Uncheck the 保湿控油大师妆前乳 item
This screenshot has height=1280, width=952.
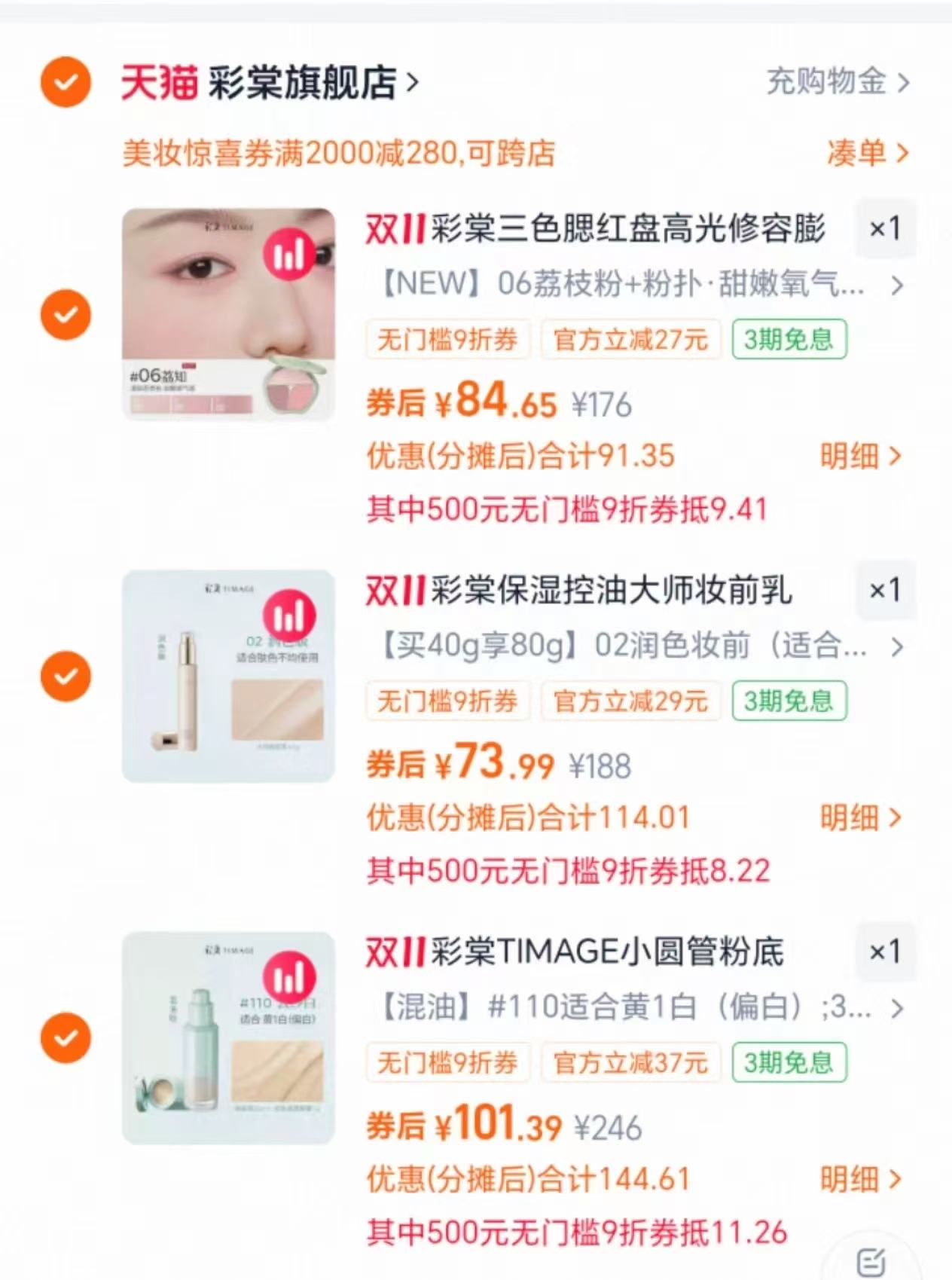(66, 675)
